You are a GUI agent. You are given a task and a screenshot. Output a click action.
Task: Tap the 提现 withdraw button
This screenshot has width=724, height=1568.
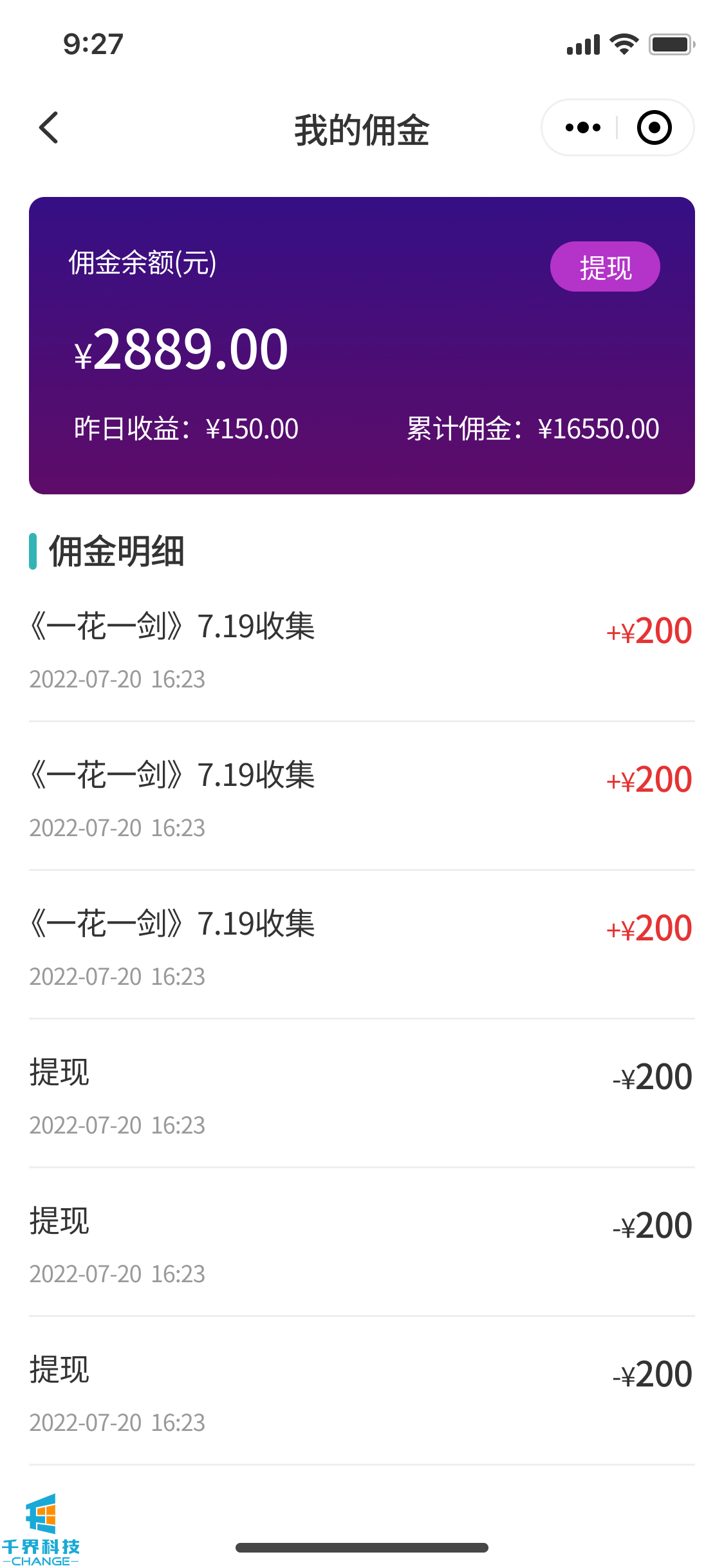(604, 266)
